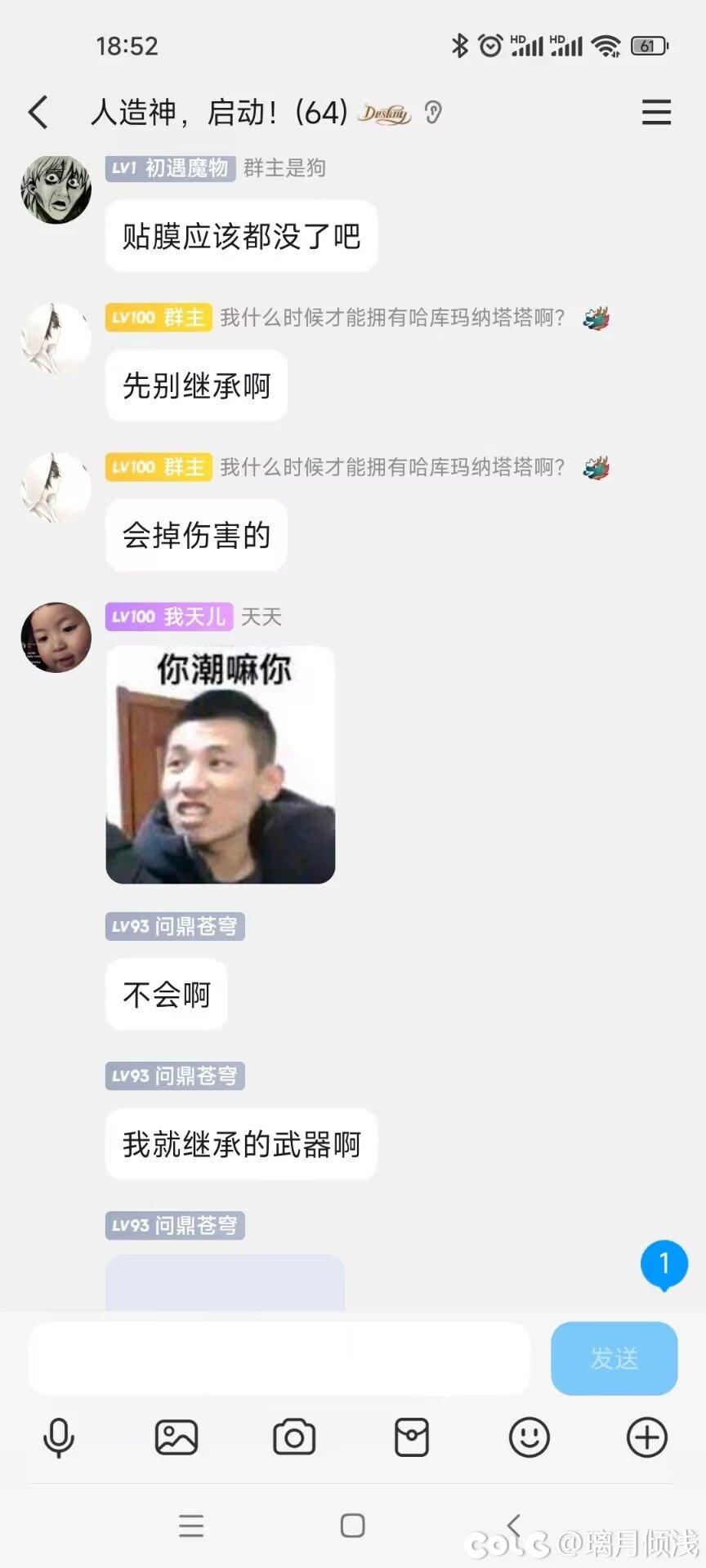The width and height of the screenshot is (706, 1568).
Task: Open the 你潮嘛你 meme image
Action: pos(221,764)
